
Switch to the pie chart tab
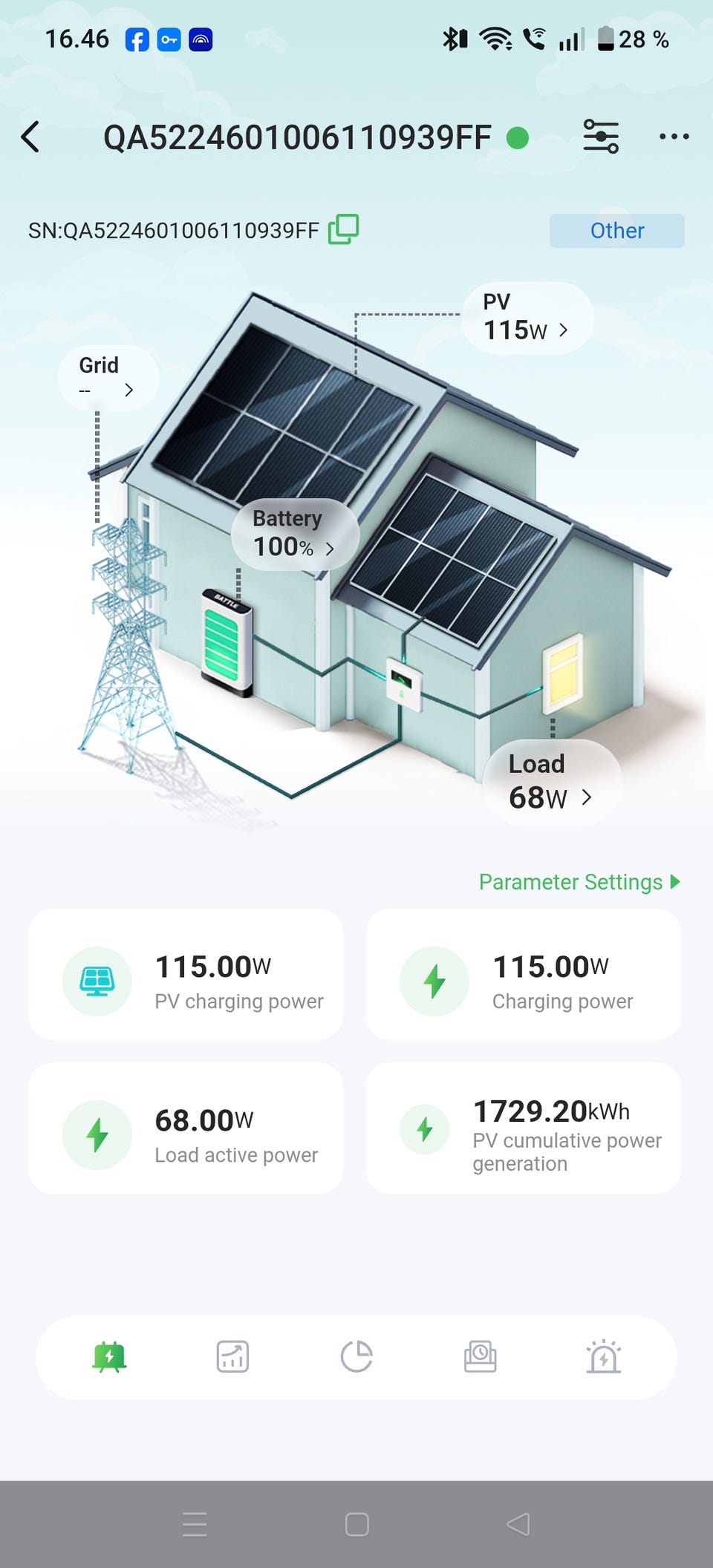(356, 1357)
